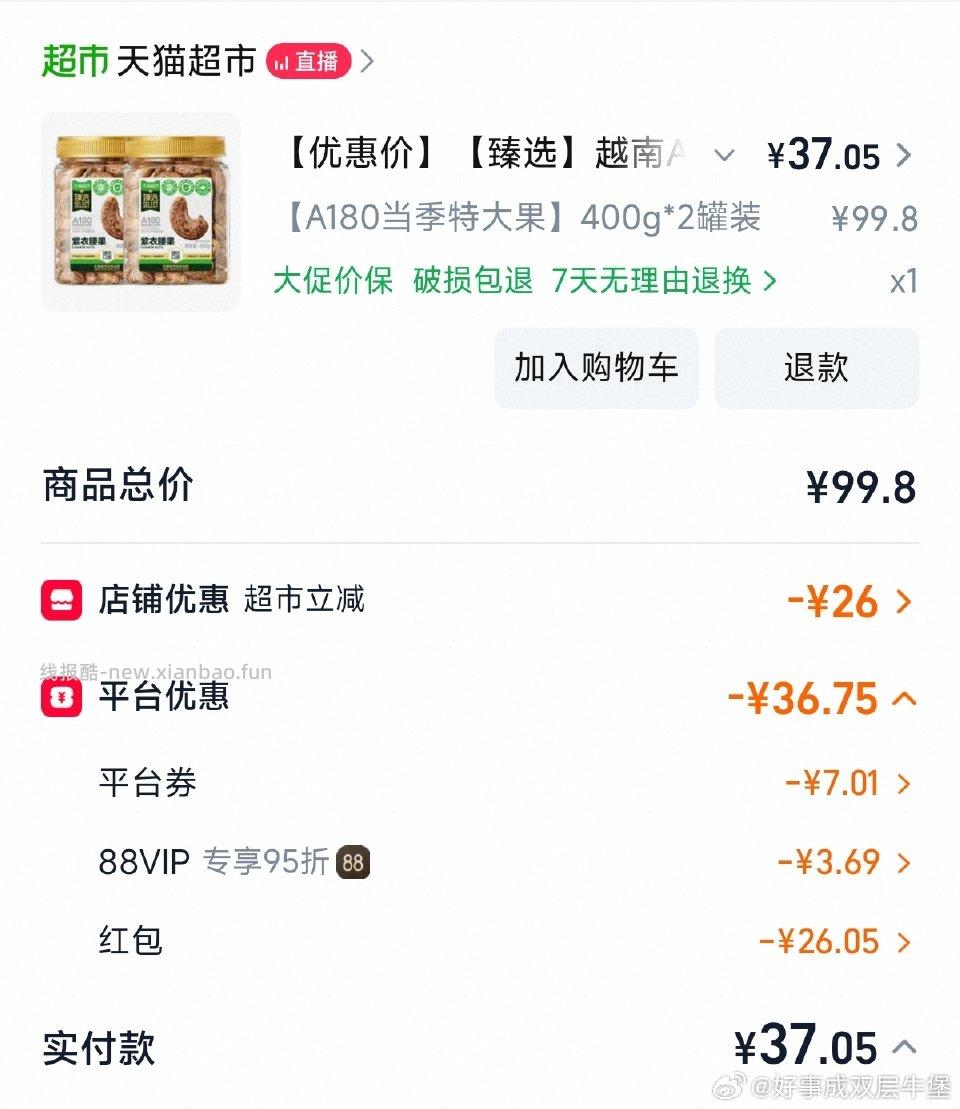Click the 加入购物车 add to cart button
Screen dimensions: 960x1109
pos(597,367)
